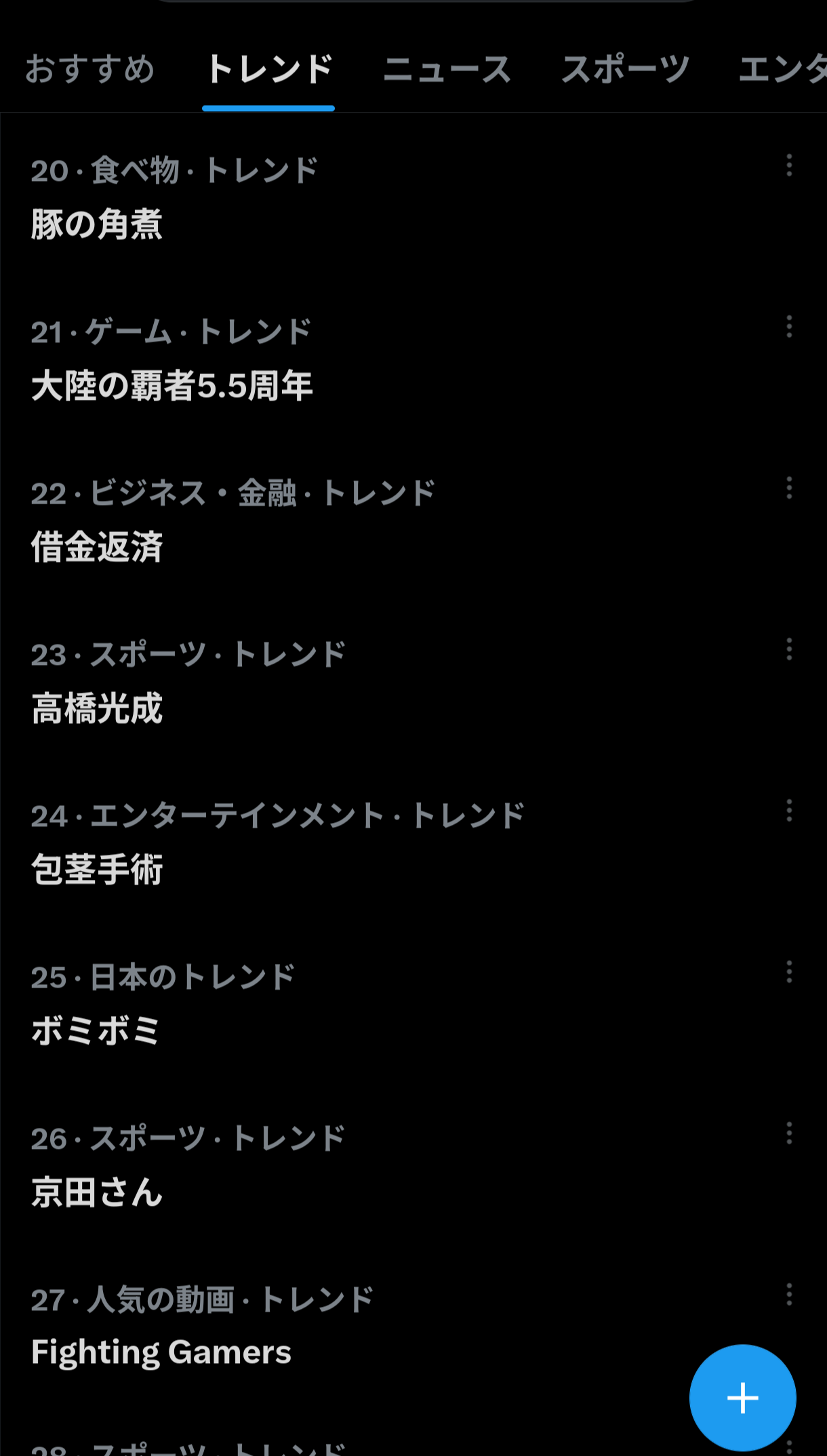This screenshot has height=1456, width=827.
Task: View the trend 大陸の覇者5.5周年
Action: coord(172,386)
